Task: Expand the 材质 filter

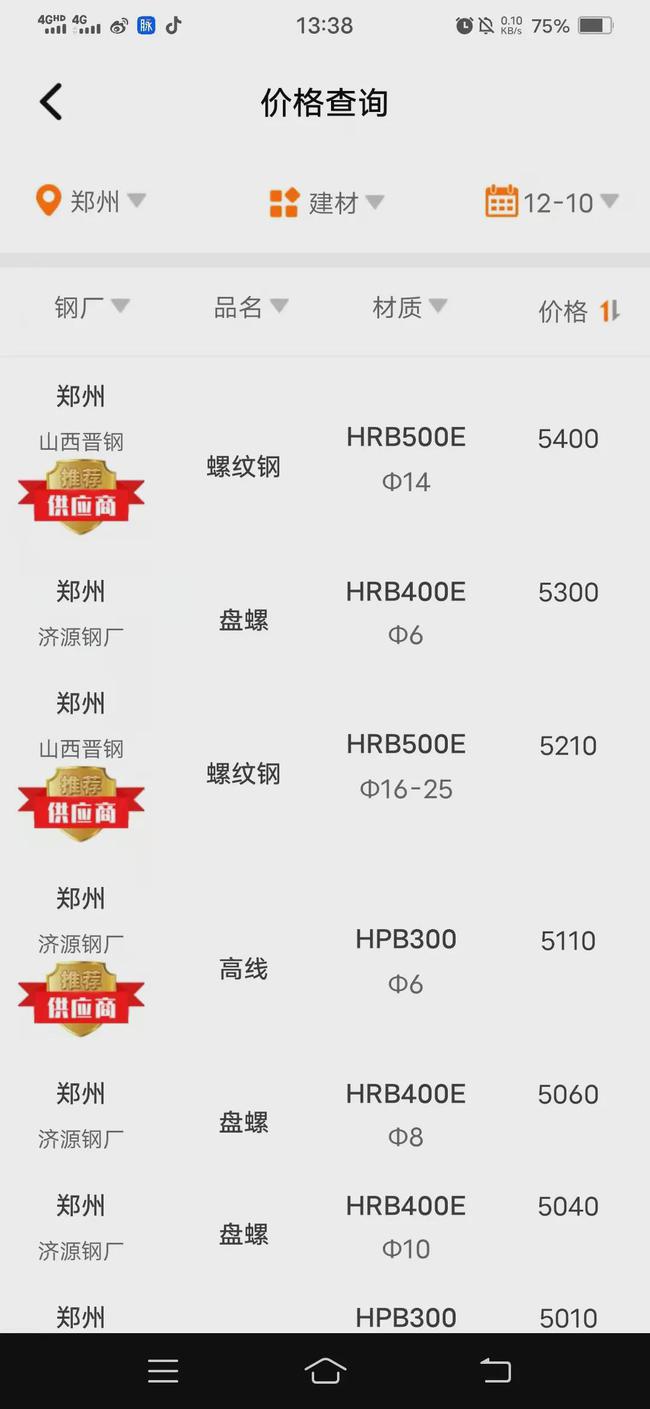Action: 409,307
